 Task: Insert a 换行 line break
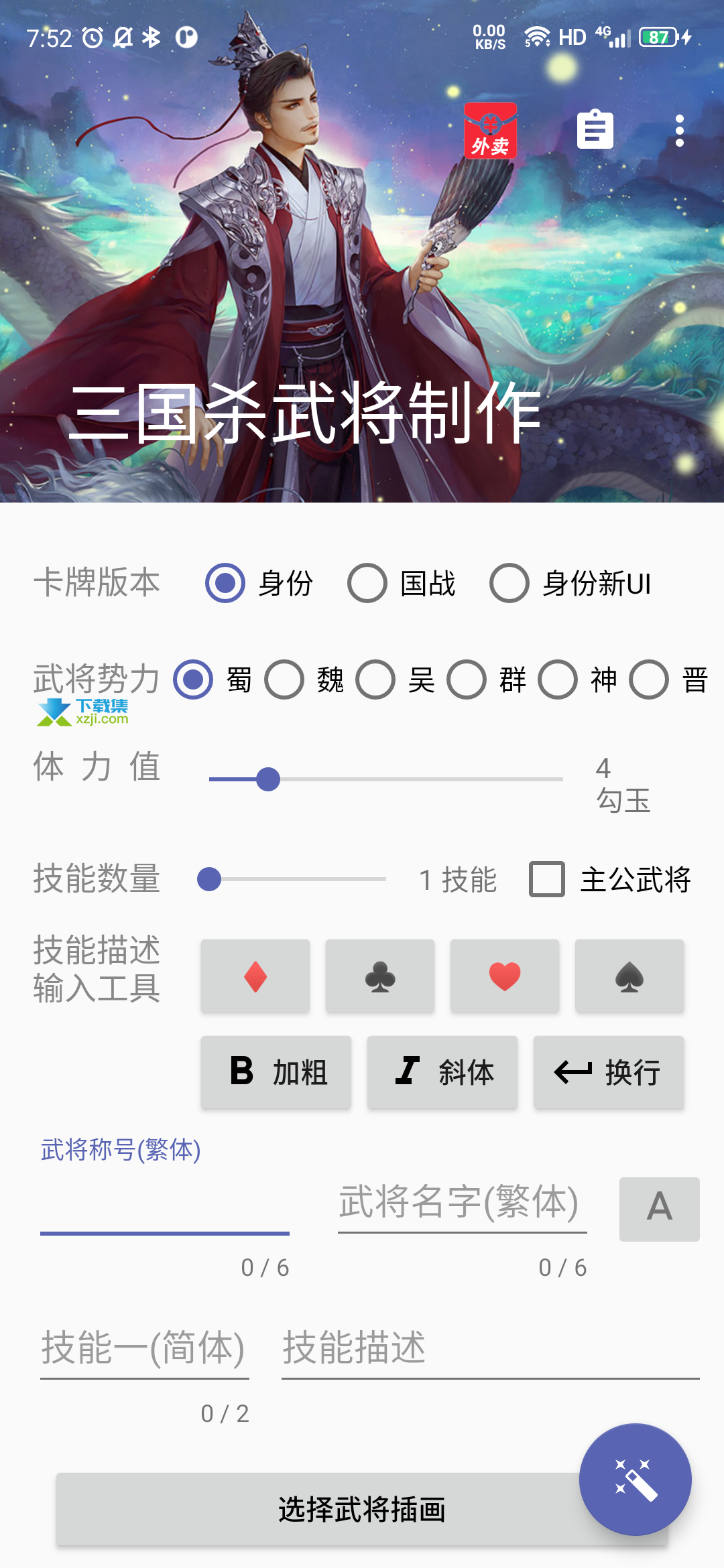coord(609,1072)
